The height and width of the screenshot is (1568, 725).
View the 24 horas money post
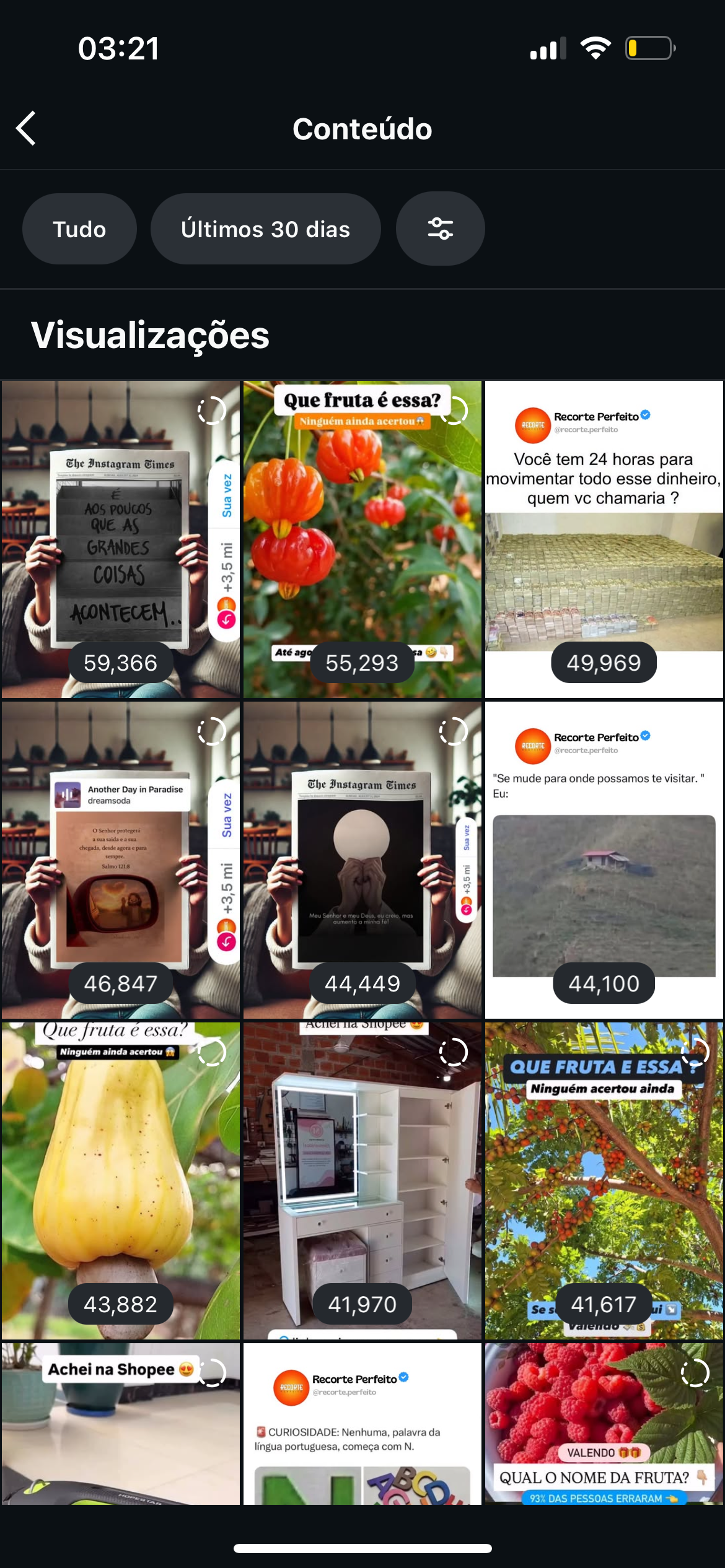click(604, 539)
